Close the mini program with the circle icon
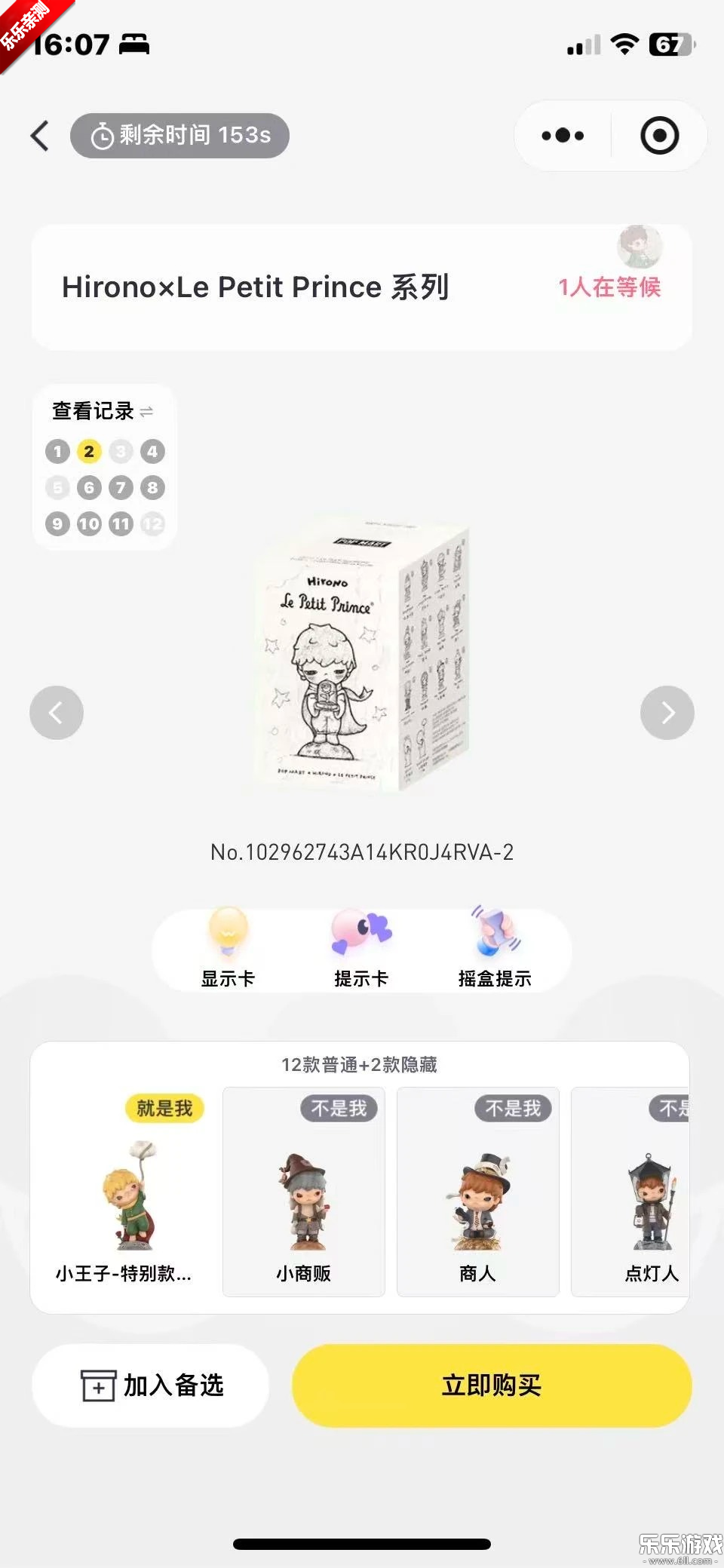 659,136
